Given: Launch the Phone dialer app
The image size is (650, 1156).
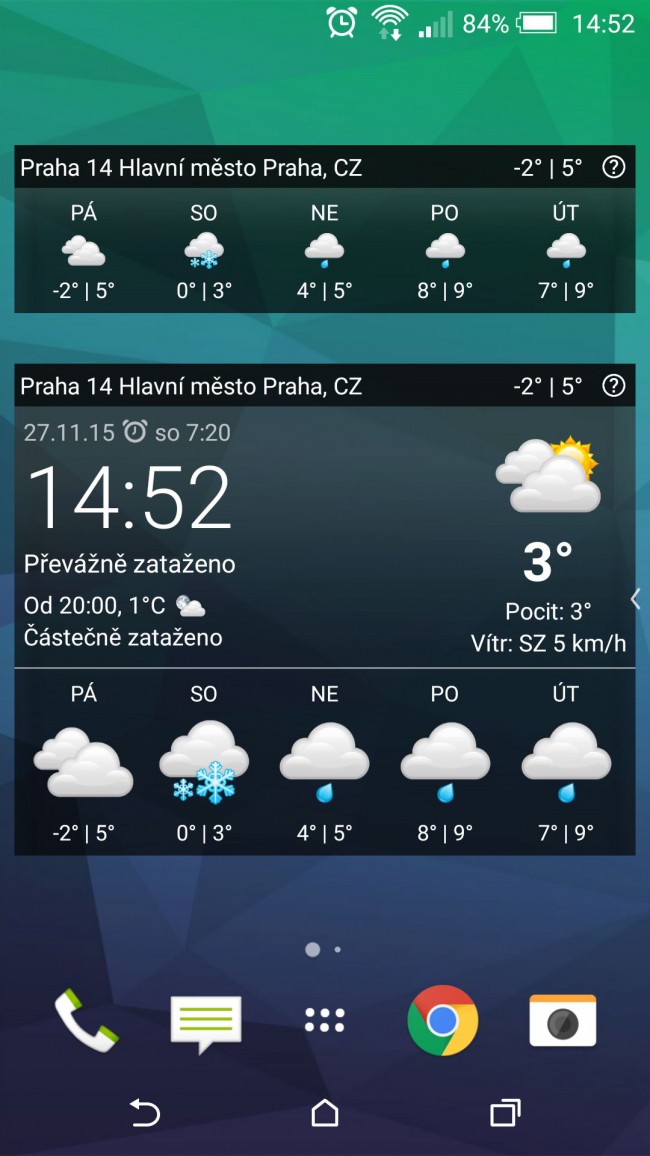Looking at the screenshot, I should coord(86,1020).
